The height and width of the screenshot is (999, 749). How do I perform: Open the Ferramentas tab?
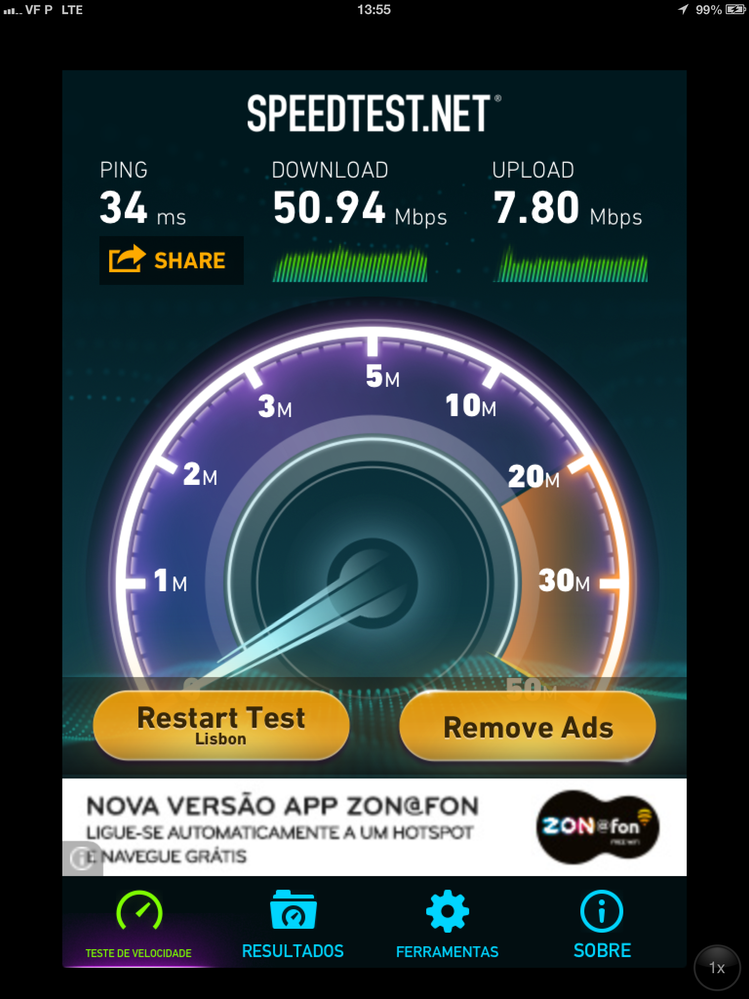pos(447,925)
